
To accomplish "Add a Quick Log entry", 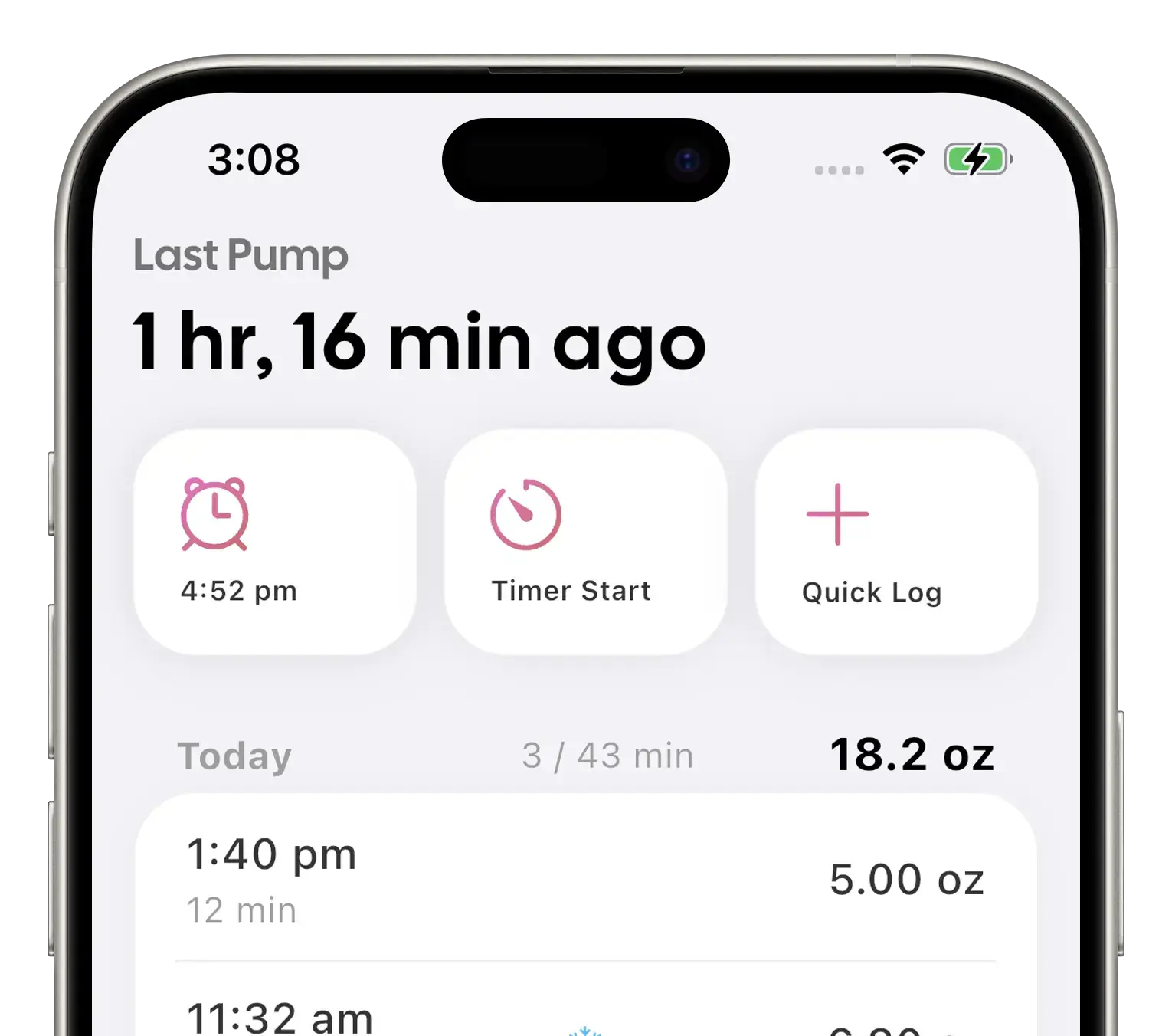I will (895, 541).
